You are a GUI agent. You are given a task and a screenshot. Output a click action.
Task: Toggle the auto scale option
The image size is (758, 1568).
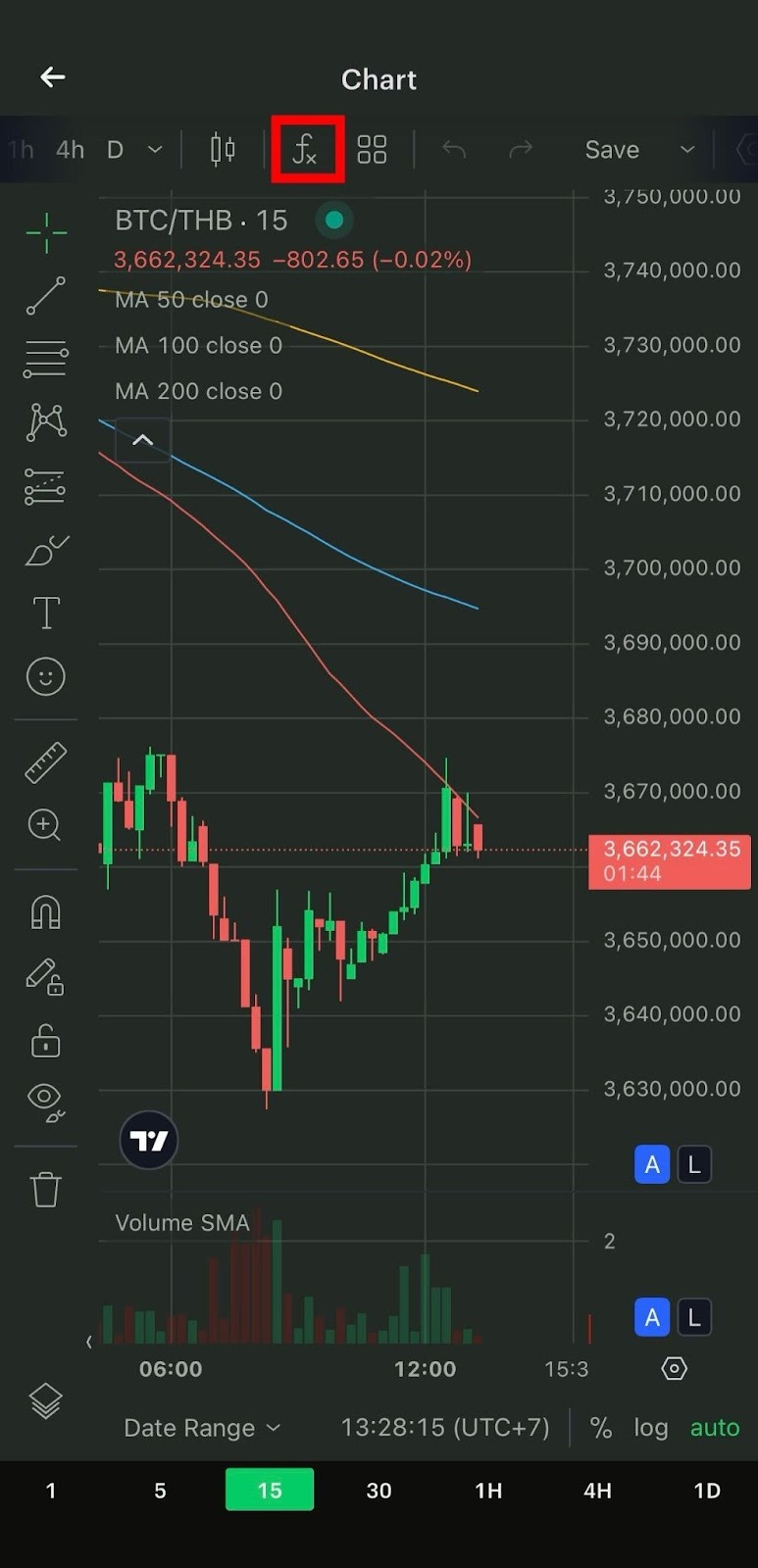714,1428
